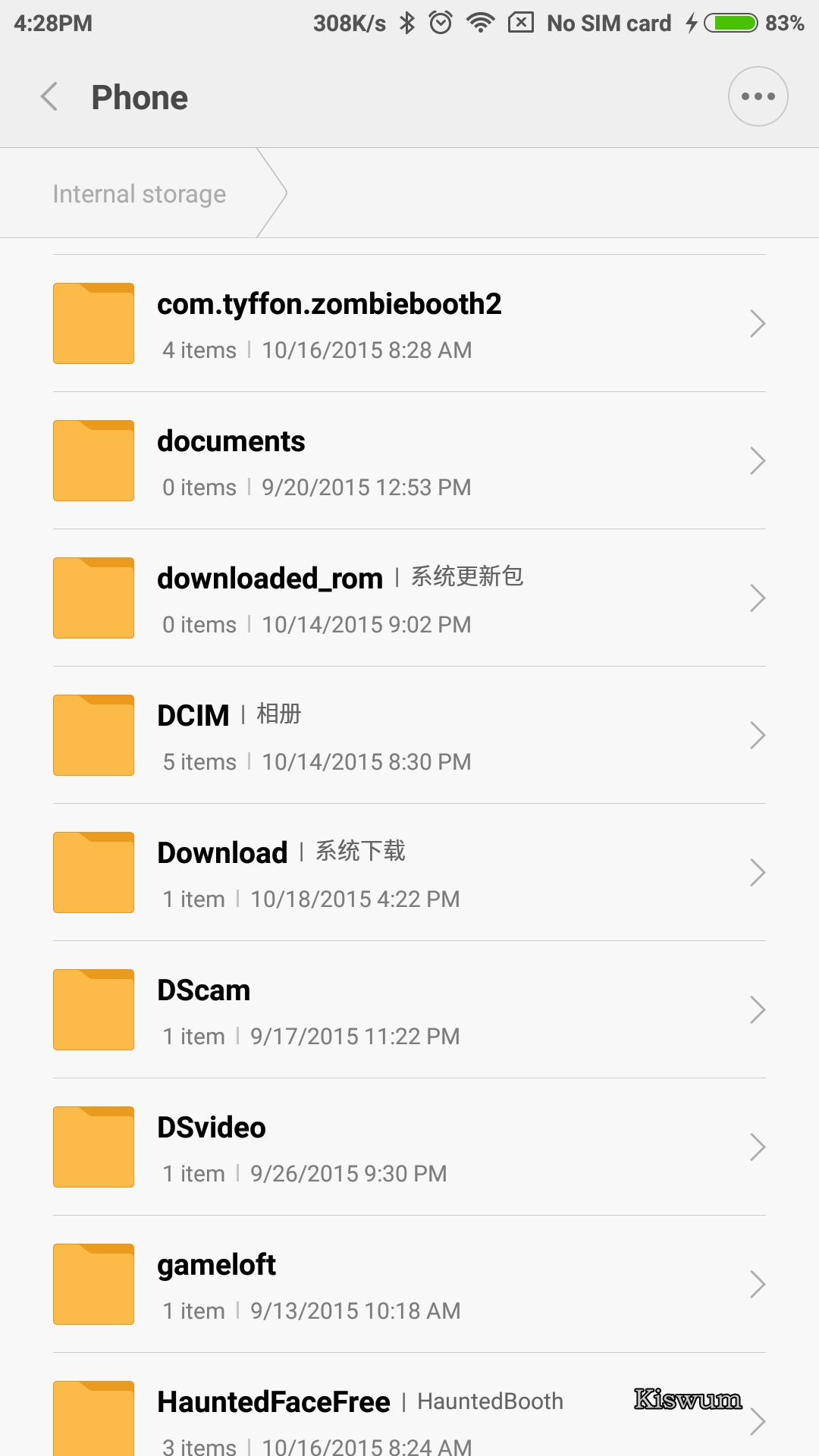Open the com.tyffon.zombiebooth2 folder
Image resolution: width=819 pixels, height=1456 pixels.
click(409, 323)
